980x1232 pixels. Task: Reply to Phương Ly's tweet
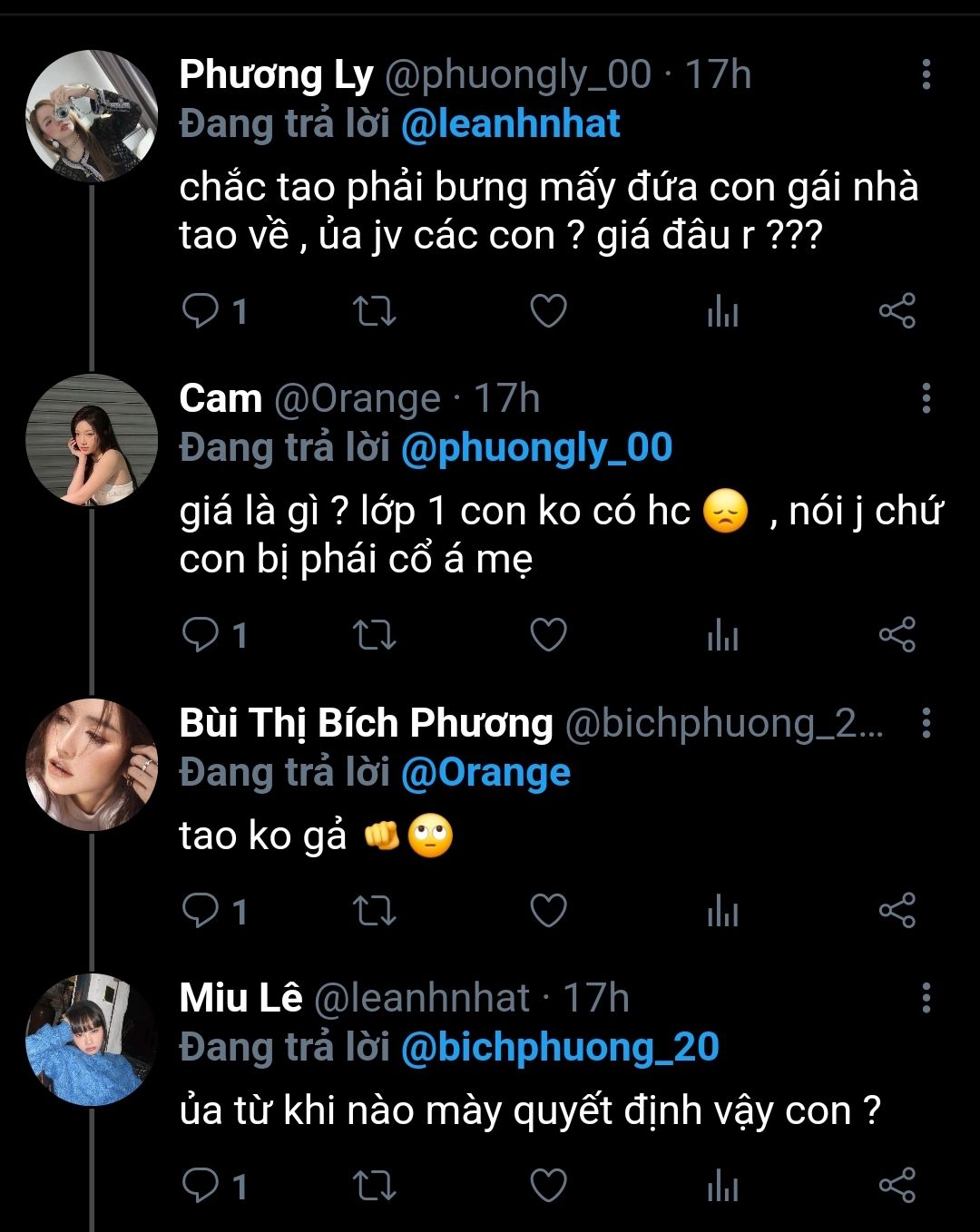201,311
